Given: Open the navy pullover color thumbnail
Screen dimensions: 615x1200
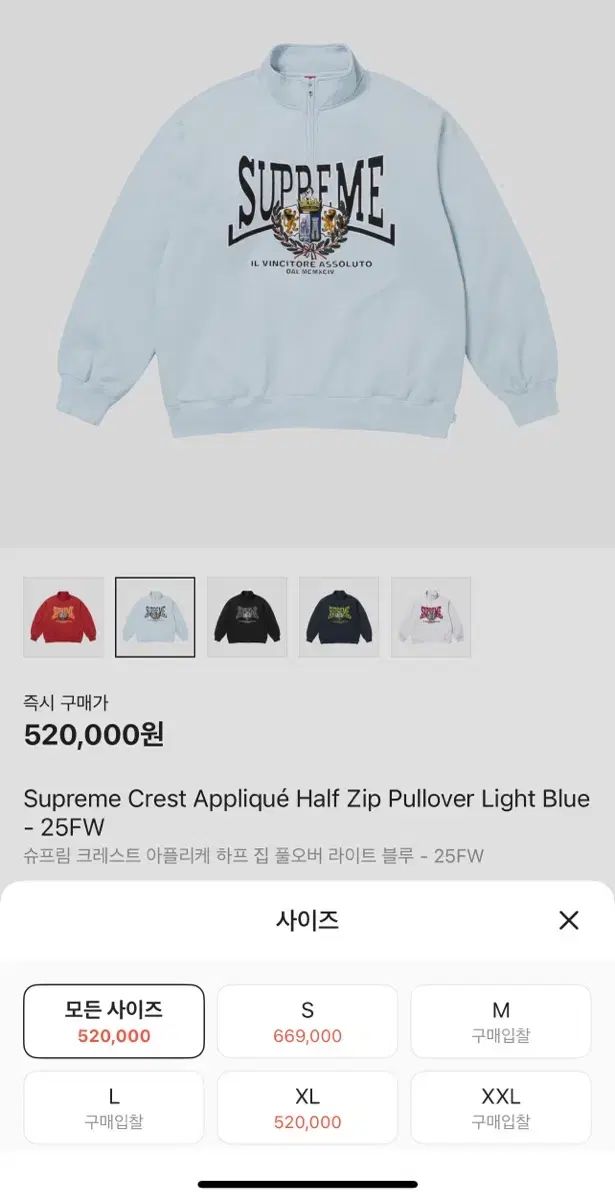Looking at the screenshot, I should tap(339, 617).
